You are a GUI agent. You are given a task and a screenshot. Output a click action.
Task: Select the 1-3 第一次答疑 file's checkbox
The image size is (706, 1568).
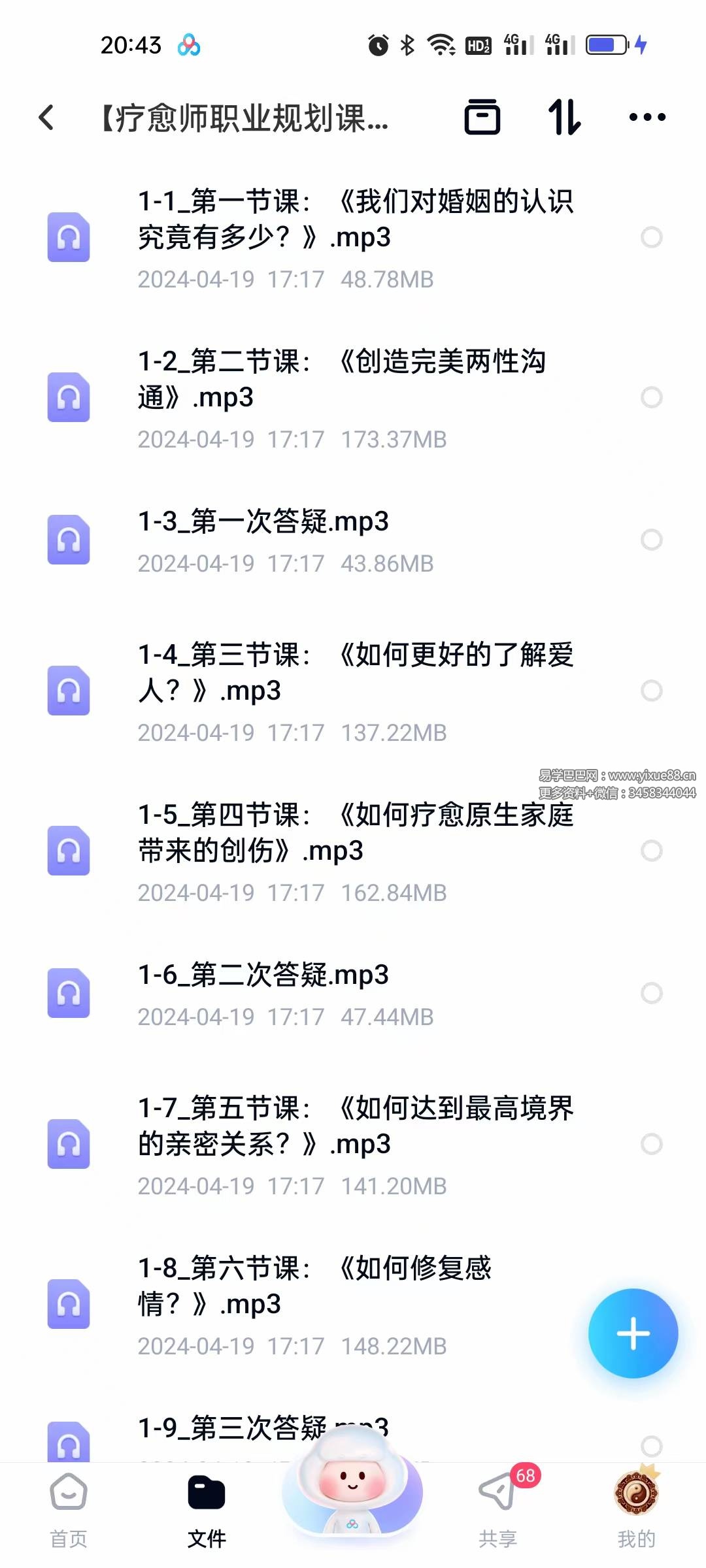[x=651, y=540]
